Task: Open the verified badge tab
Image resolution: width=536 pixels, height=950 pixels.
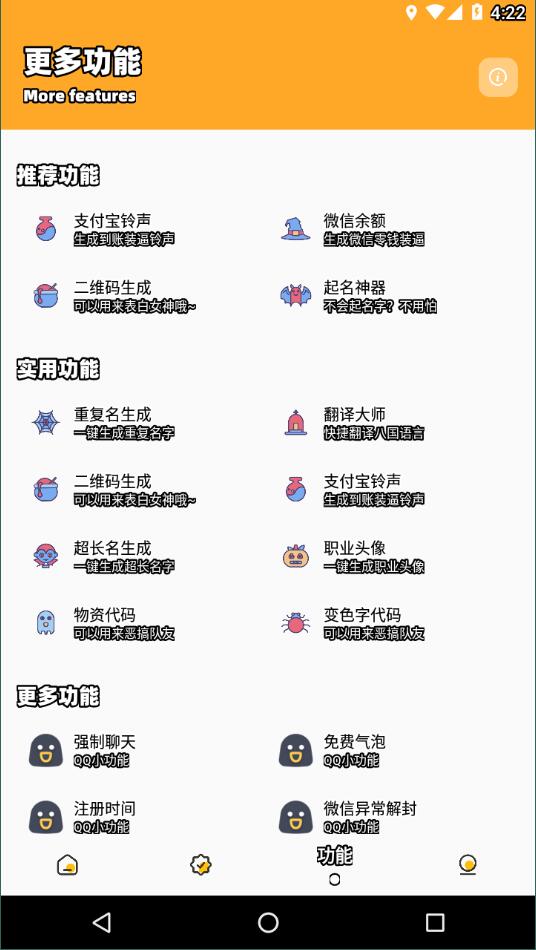Action: pyautogui.click(x=200, y=865)
